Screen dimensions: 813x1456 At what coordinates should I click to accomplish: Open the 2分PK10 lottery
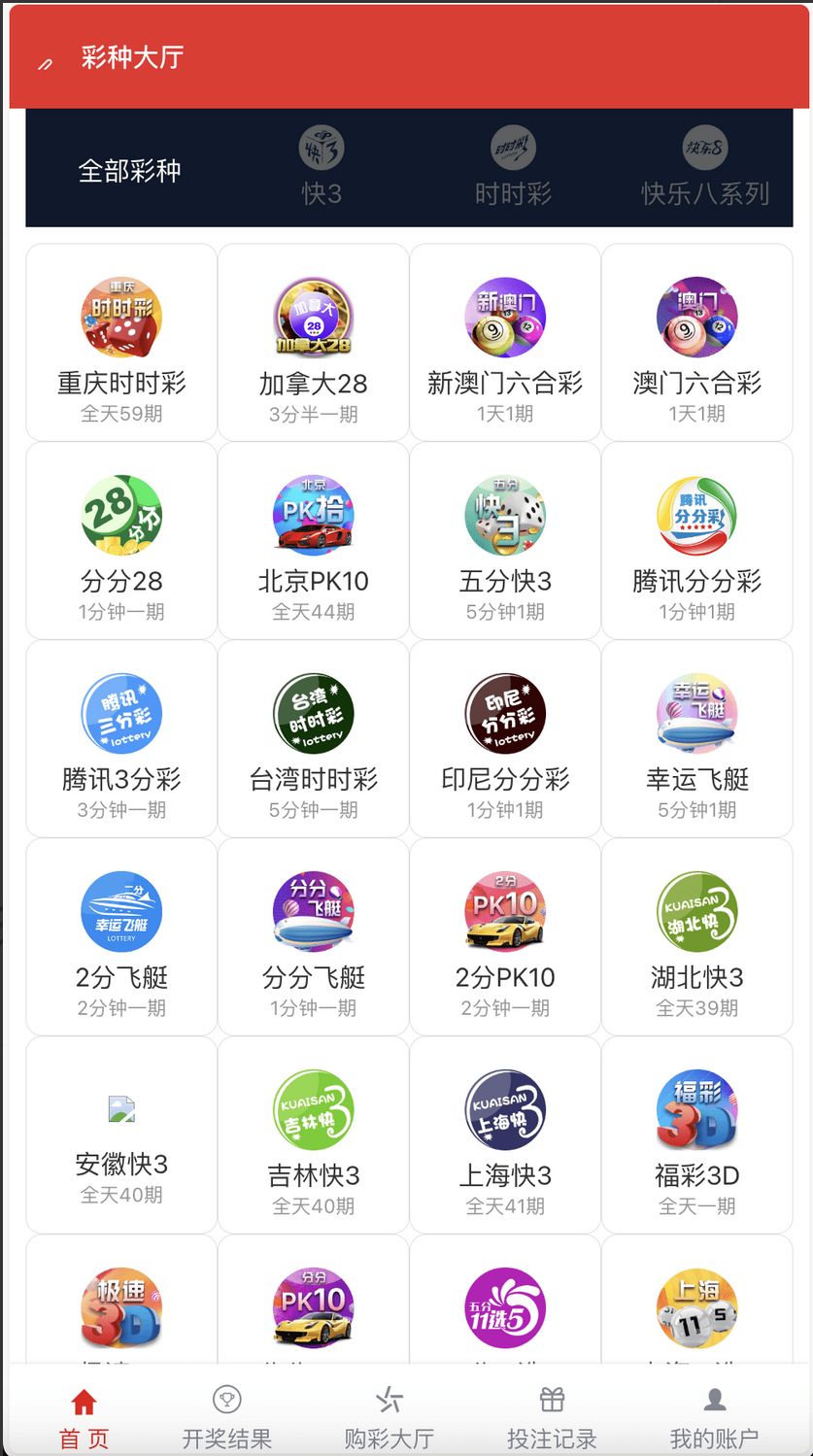pos(505,936)
